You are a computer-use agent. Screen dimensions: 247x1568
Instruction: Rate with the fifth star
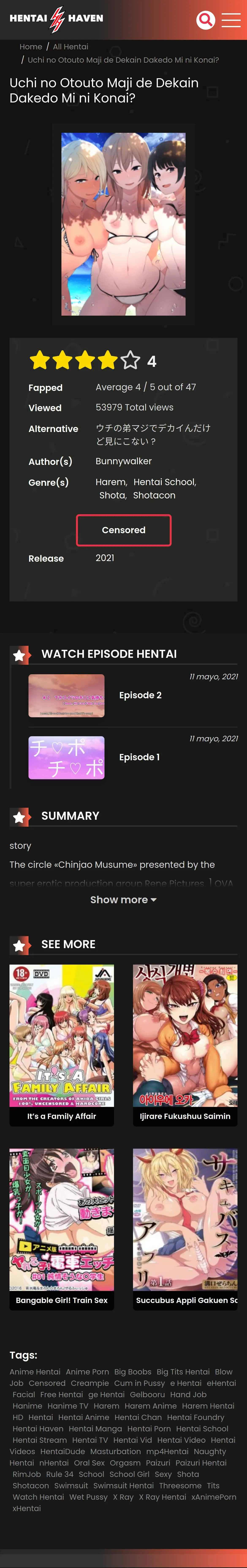click(x=130, y=360)
